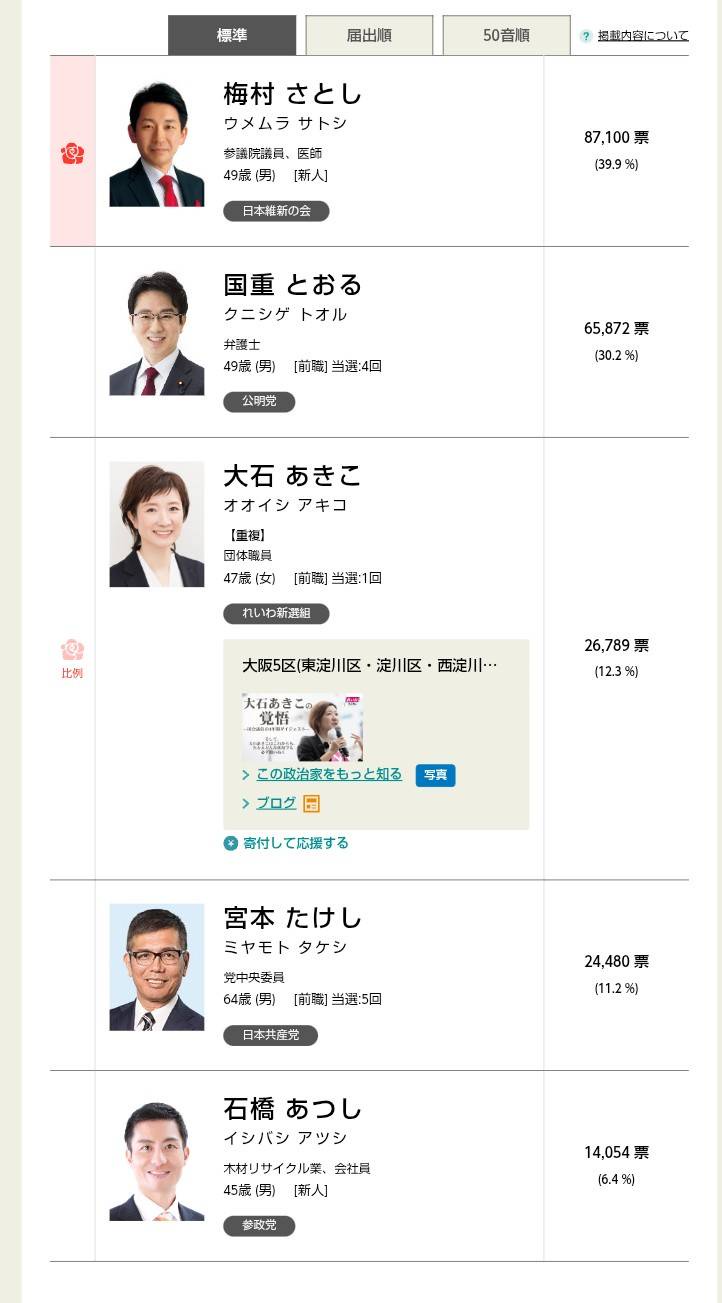Tap the 日本共産党 party chip
The width and height of the screenshot is (722, 1303).
point(270,1035)
